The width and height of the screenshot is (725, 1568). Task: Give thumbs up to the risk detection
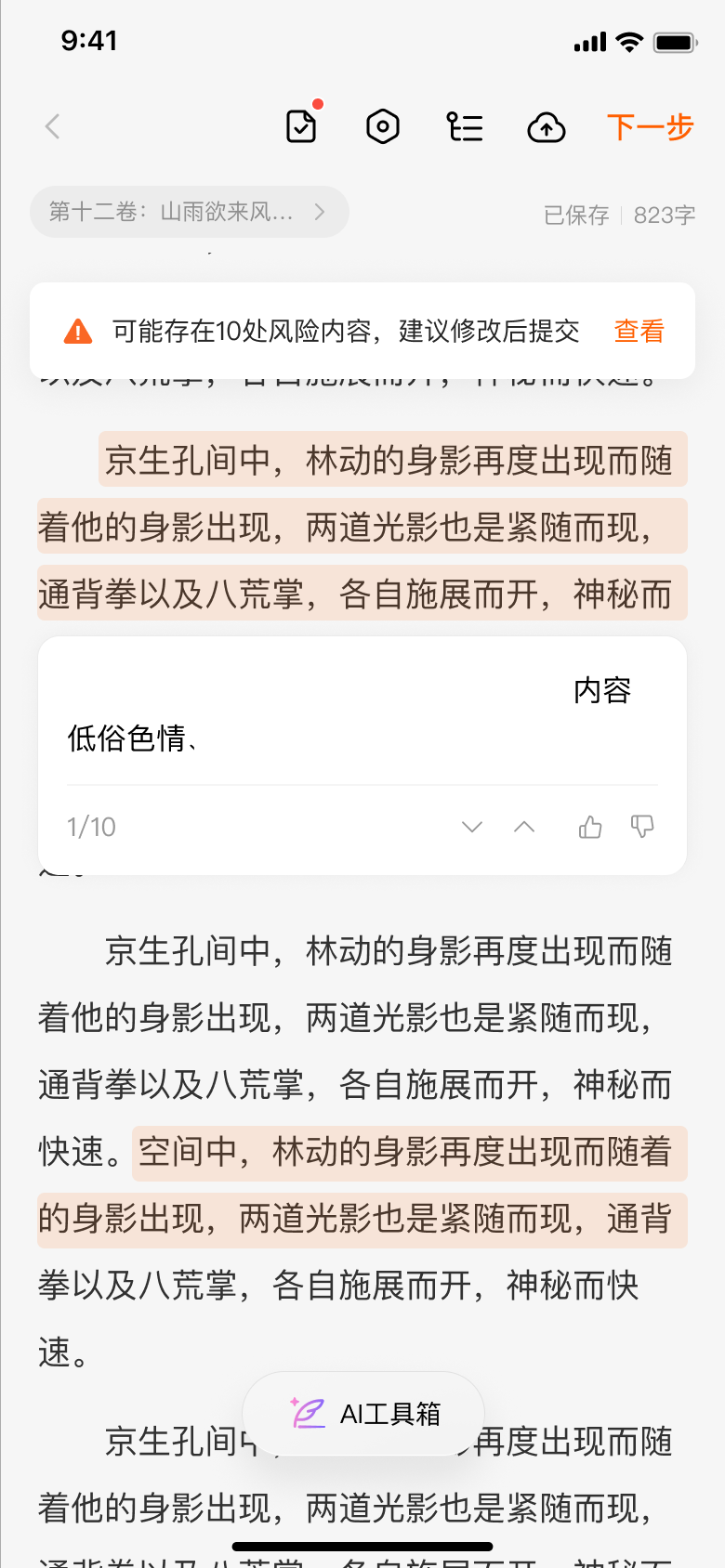click(x=590, y=827)
